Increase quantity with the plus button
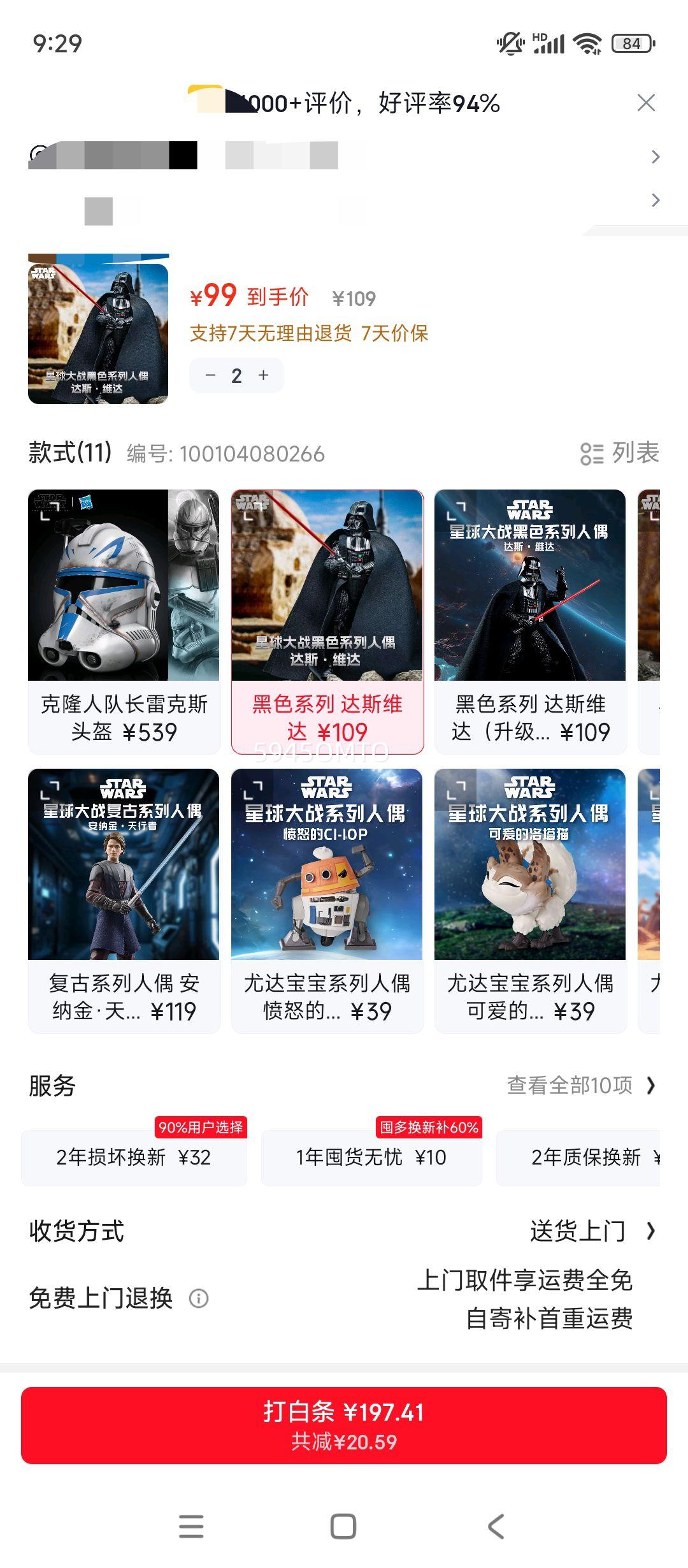Image resolution: width=688 pixels, height=1568 pixels. point(262,376)
